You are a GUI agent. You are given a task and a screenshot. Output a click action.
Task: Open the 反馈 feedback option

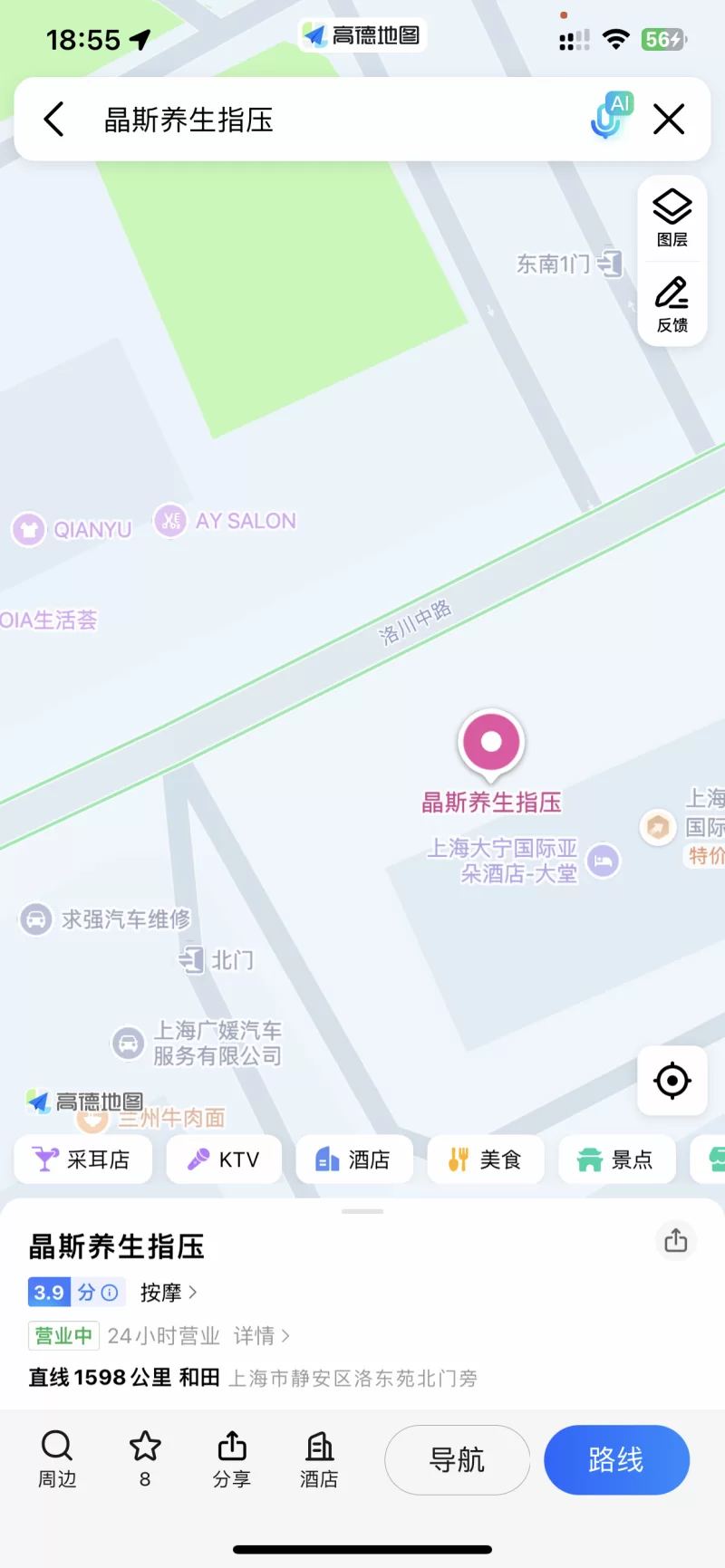coord(672,305)
